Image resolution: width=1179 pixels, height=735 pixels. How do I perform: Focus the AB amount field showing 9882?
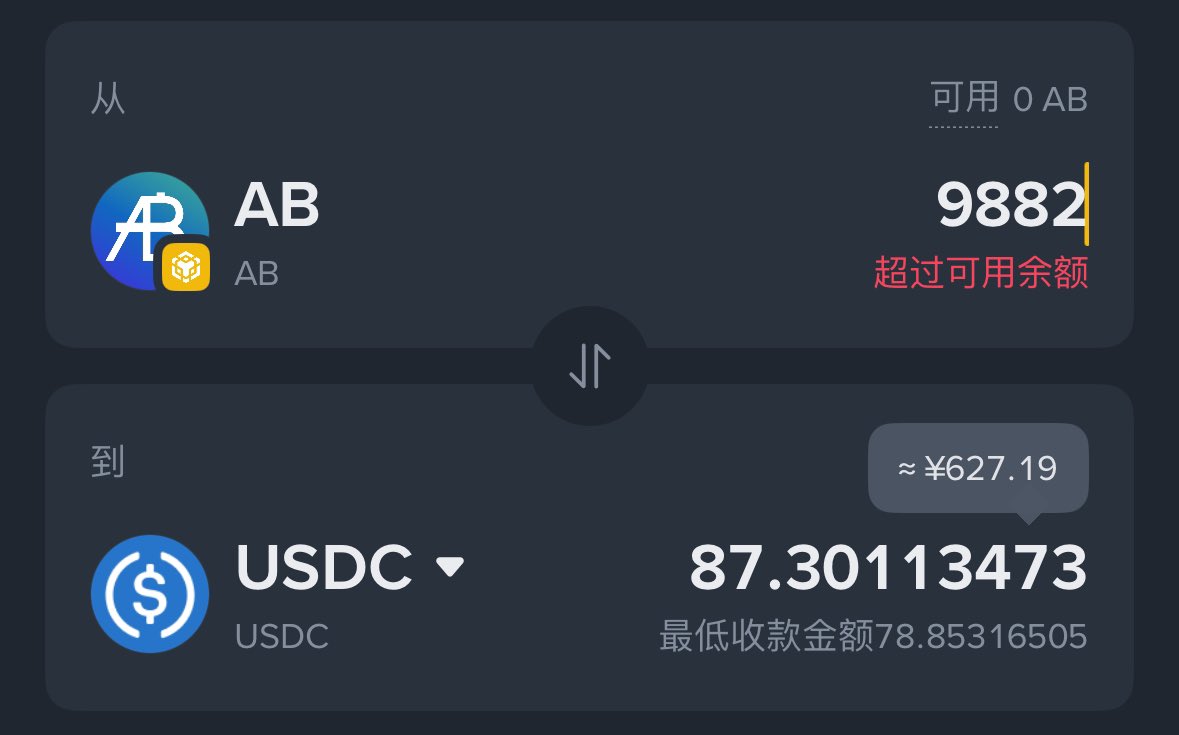click(x=1010, y=205)
